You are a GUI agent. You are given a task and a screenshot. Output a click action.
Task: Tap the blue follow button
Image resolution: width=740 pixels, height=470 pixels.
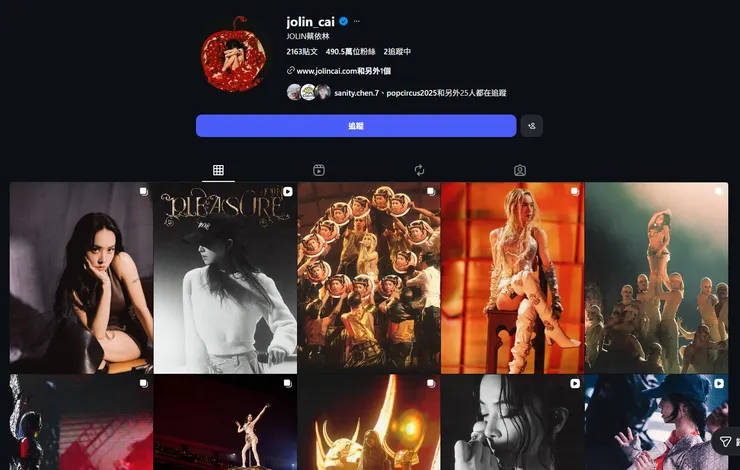[356, 126]
